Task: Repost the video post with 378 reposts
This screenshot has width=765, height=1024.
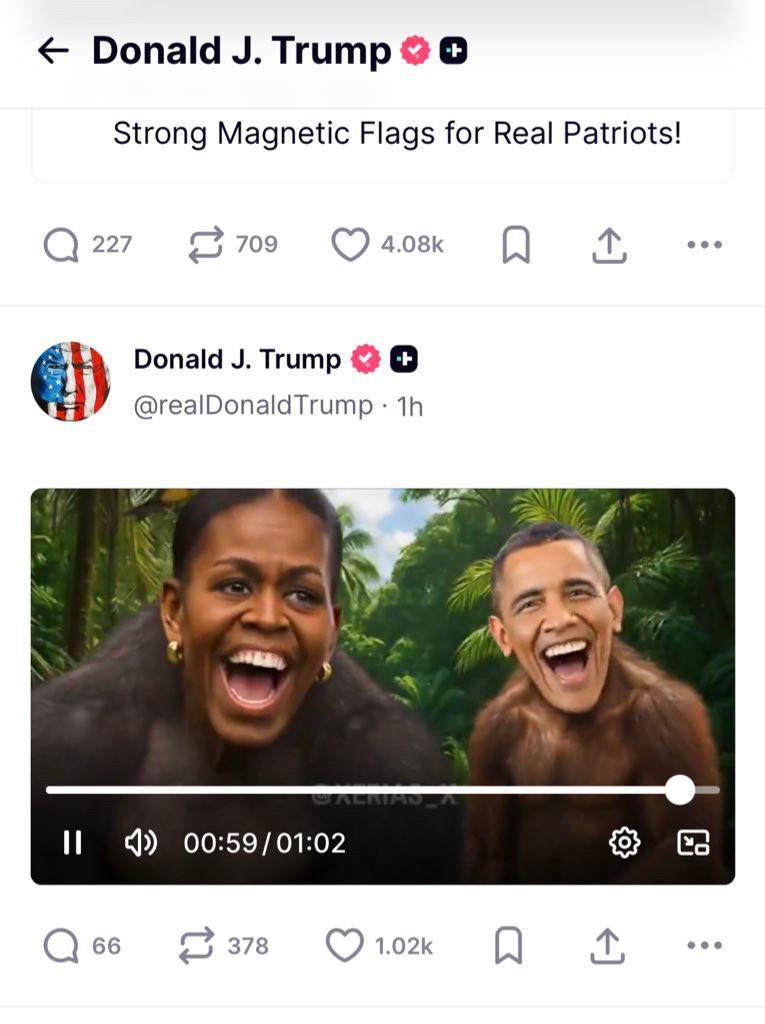Action: pyautogui.click(x=196, y=945)
